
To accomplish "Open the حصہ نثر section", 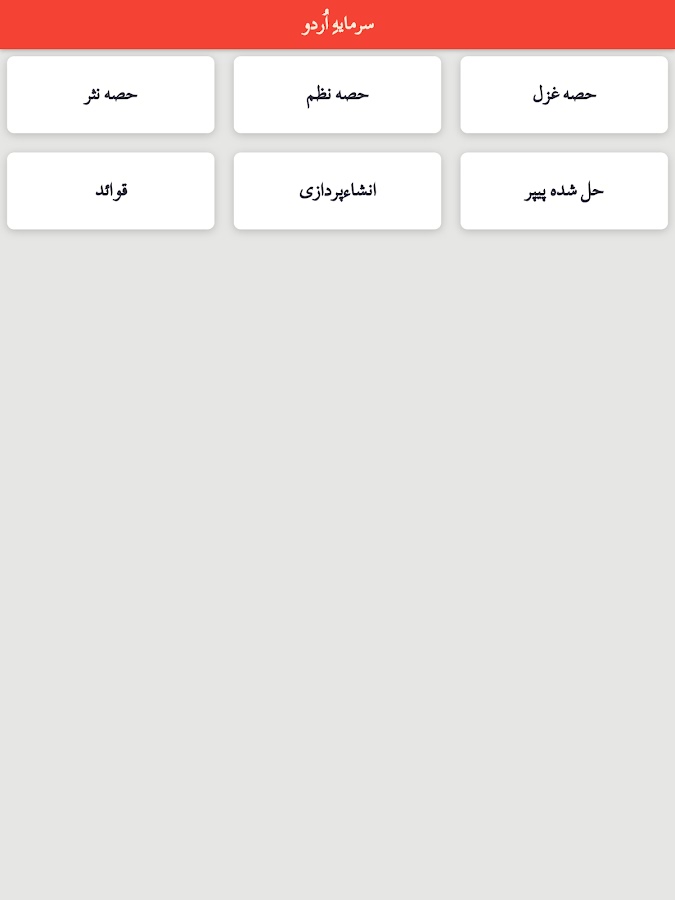I will (110, 94).
